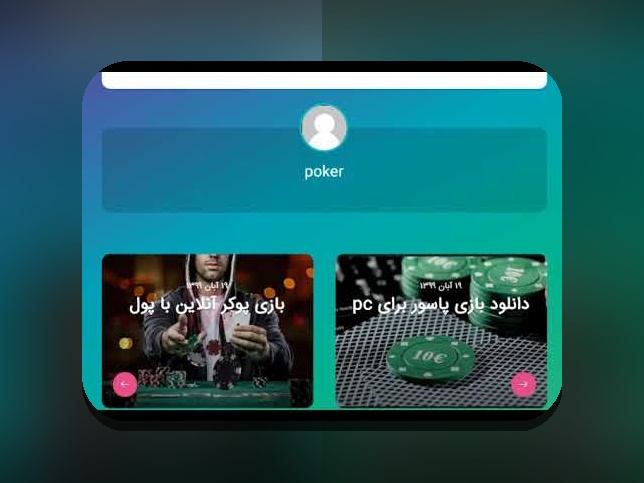Open the poker author profile avatar
Image resolution: width=644 pixels, height=483 pixels.
324,128
